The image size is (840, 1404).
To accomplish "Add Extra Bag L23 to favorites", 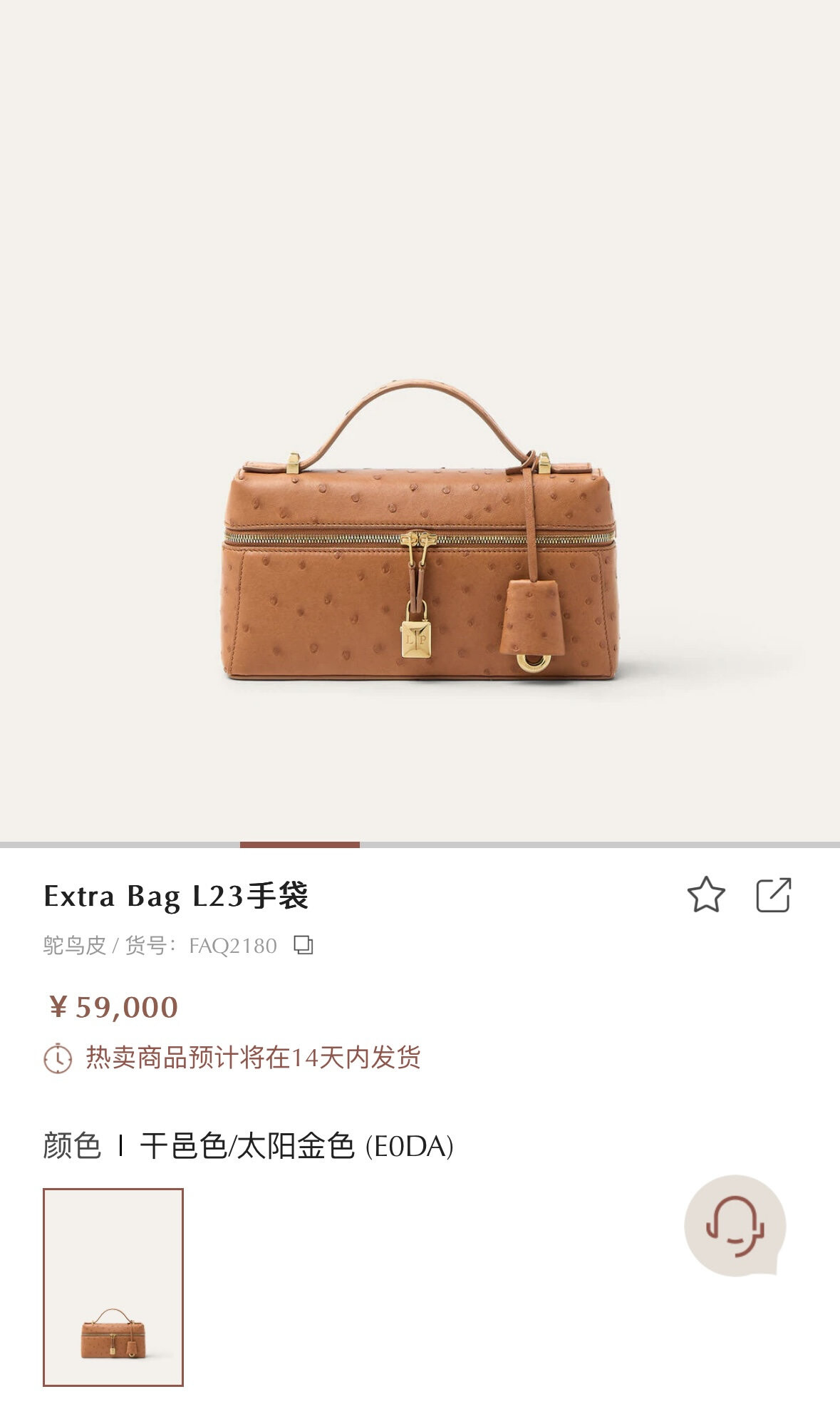I will pyautogui.click(x=705, y=895).
